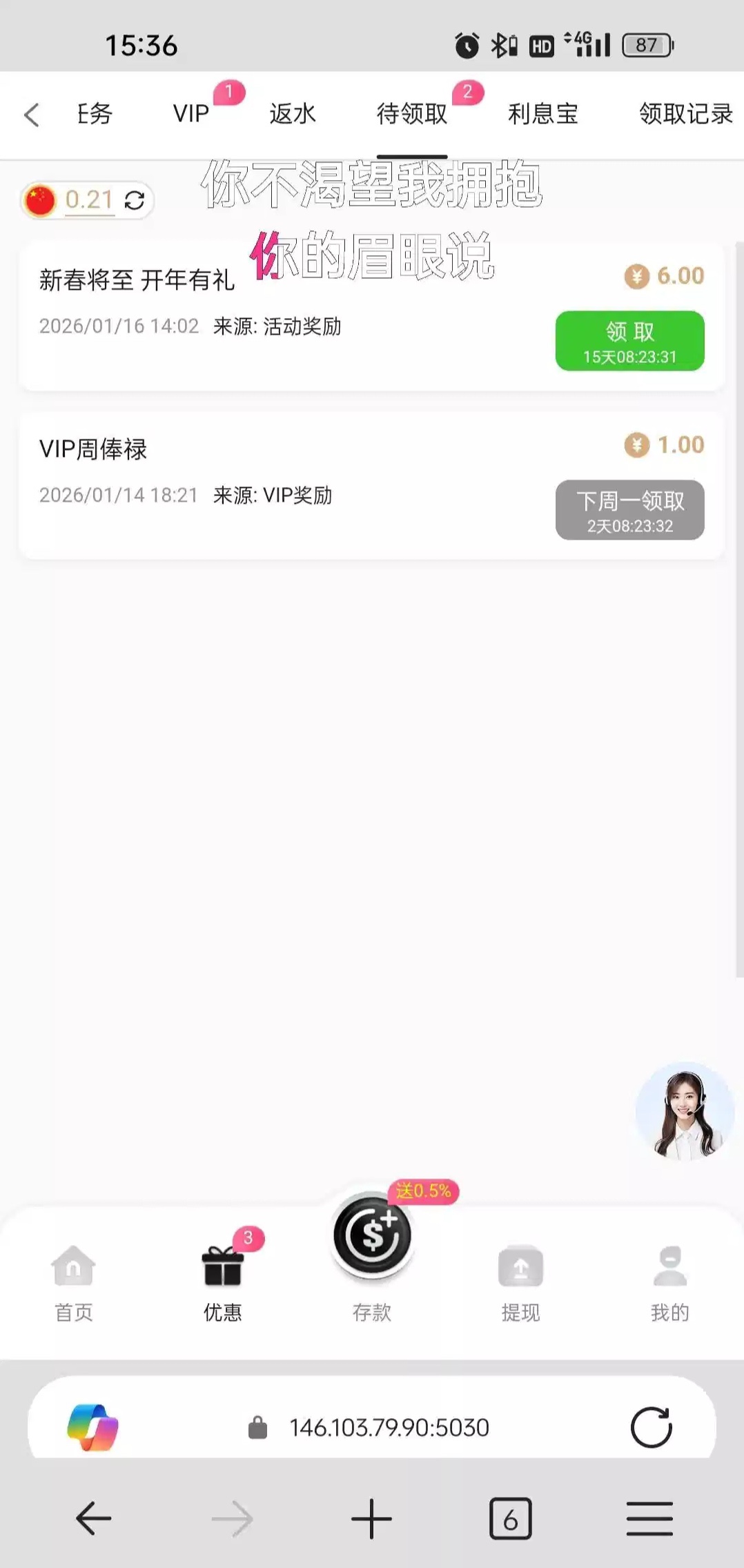This screenshot has width=744, height=1568.
Task: Select the 利息宝 tab
Action: pos(542,114)
